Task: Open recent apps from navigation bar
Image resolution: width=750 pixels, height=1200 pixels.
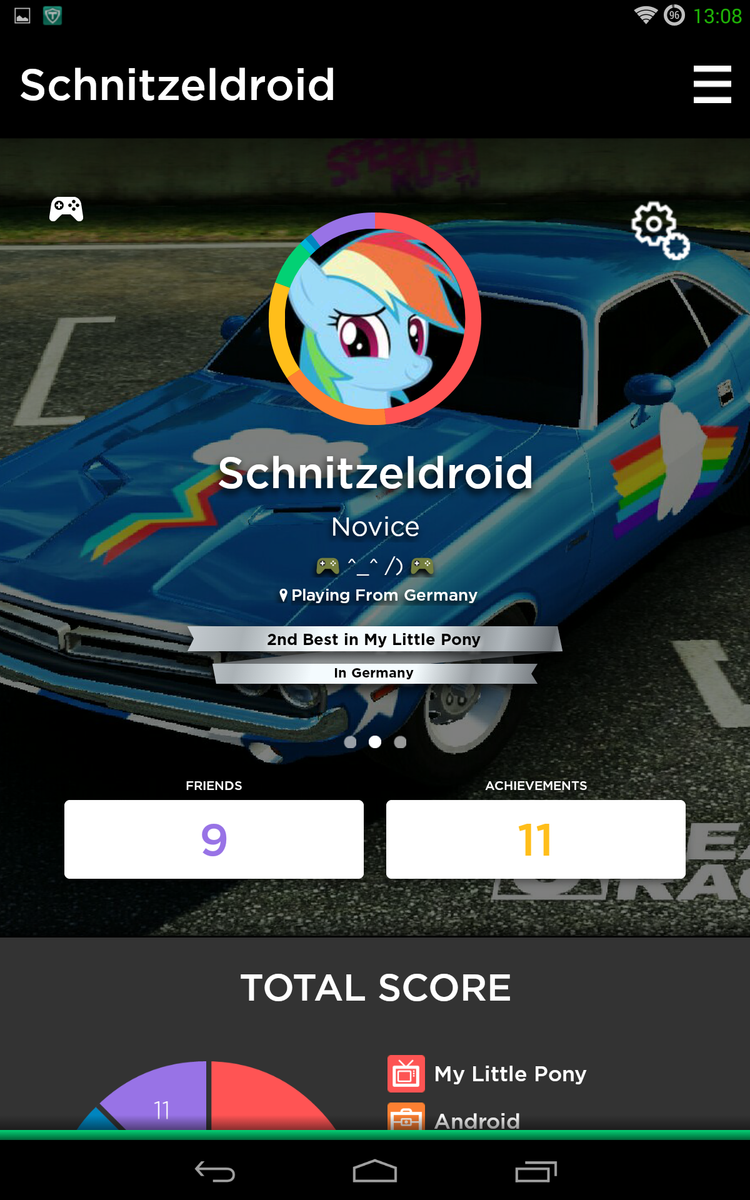Action: pos(535,1171)
